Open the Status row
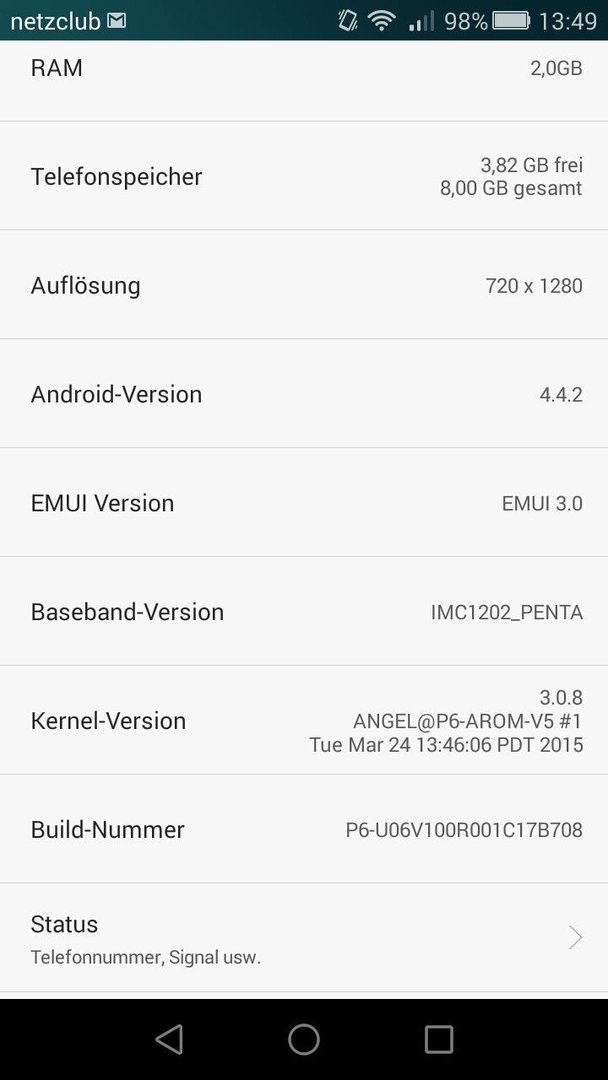This screenshot has height=1080, width=608. click(x=304, y=937)
